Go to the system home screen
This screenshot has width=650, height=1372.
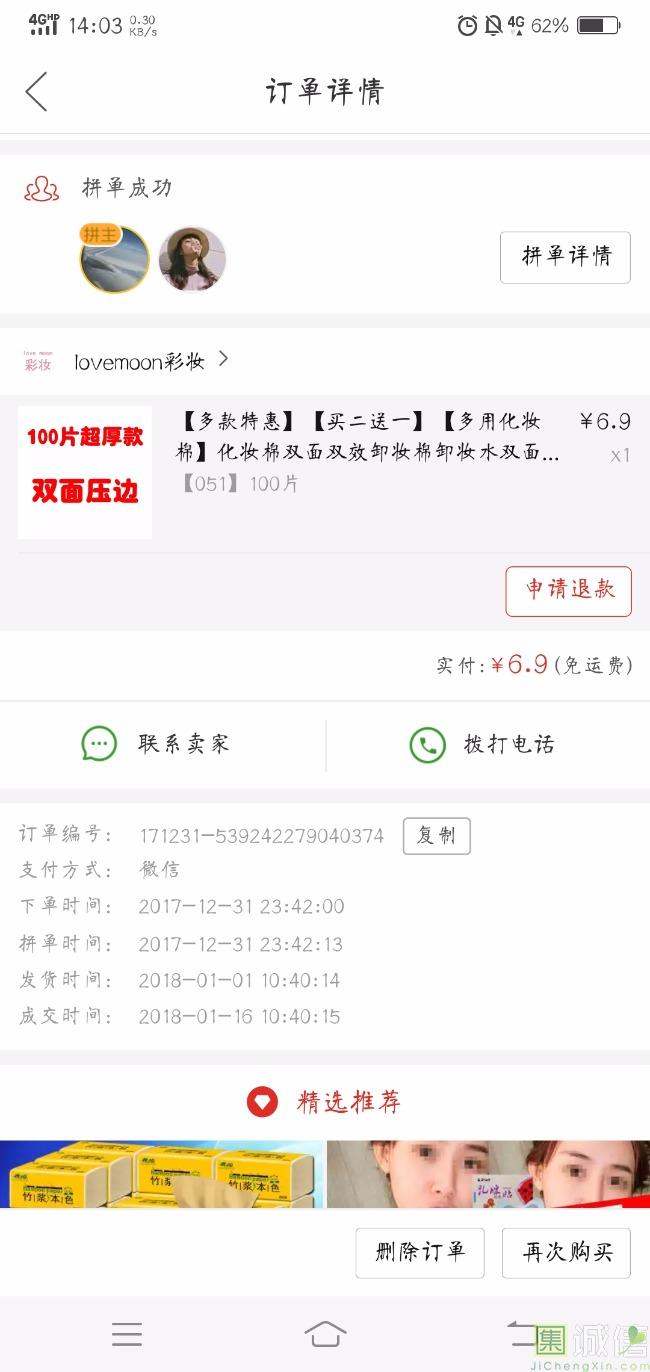[x=325, y=1334]
